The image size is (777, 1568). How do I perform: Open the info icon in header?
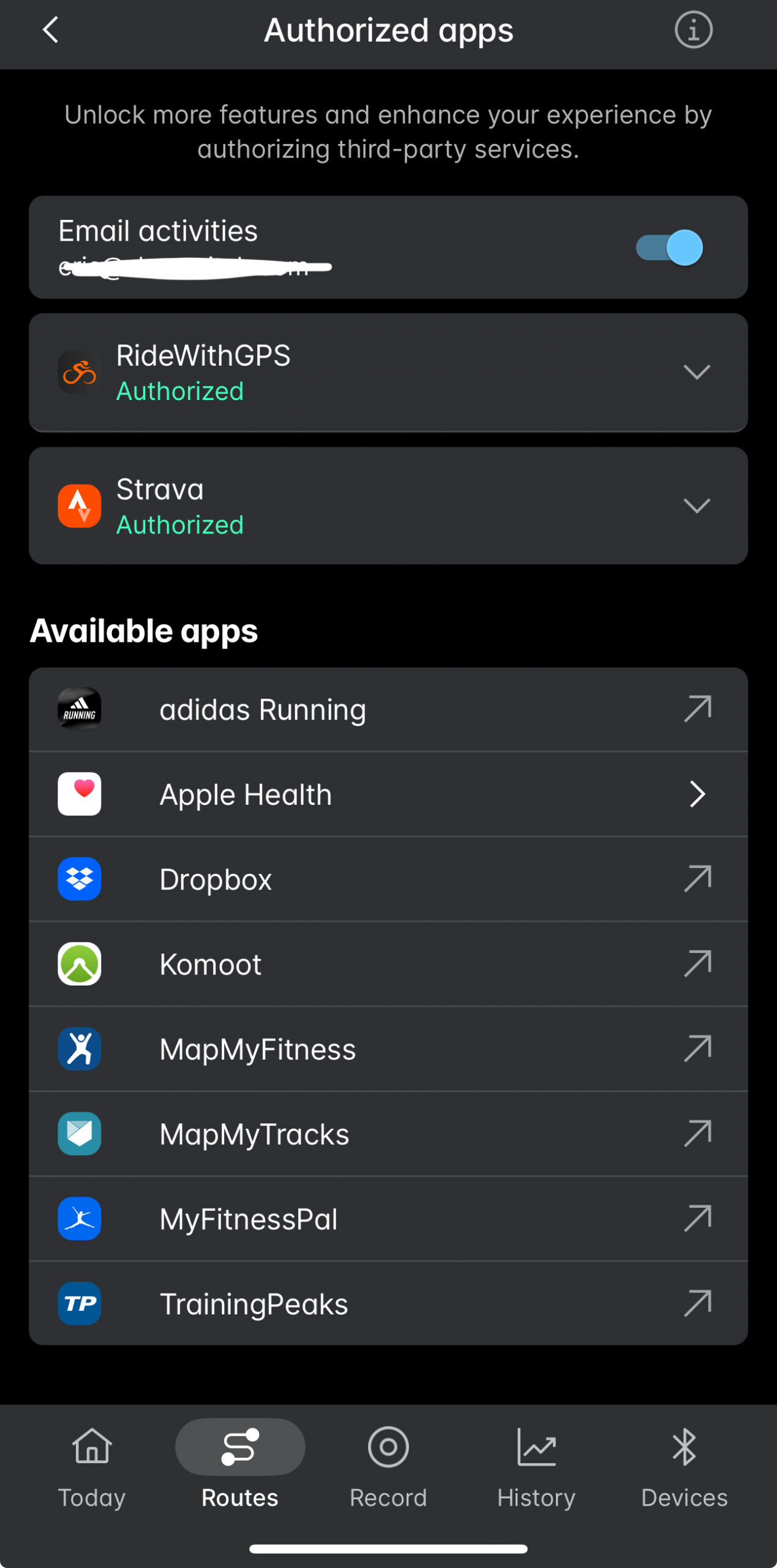(693, 30)
